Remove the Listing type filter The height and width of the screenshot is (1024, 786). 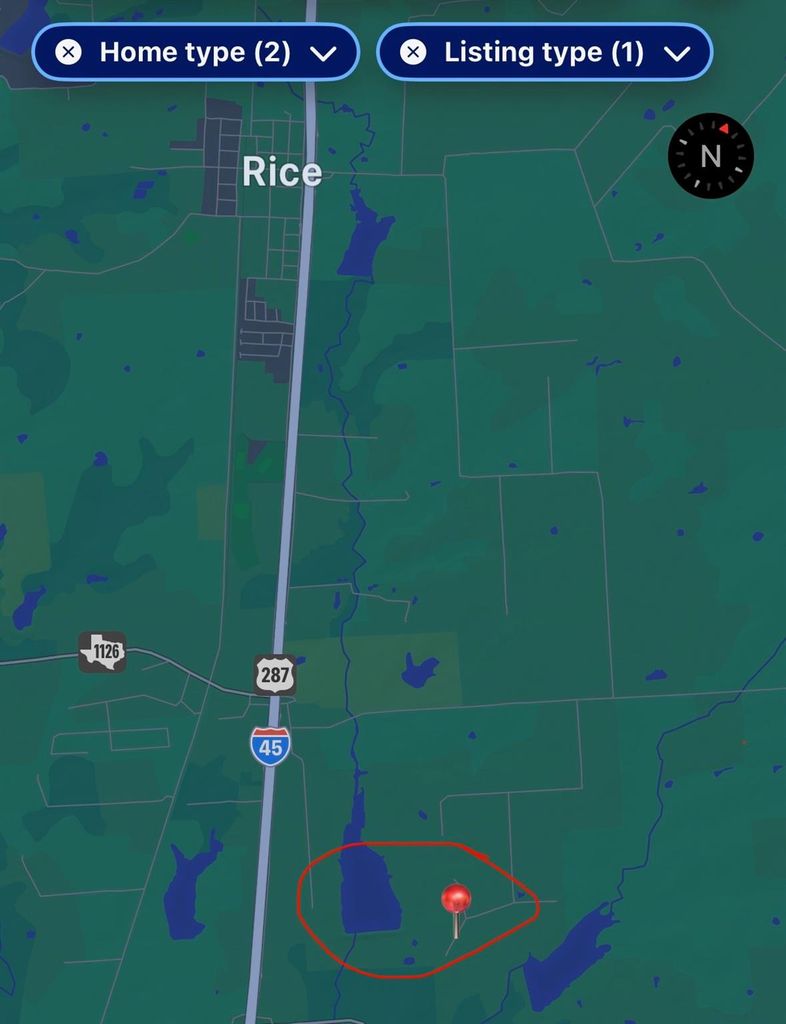coord(413,52)
